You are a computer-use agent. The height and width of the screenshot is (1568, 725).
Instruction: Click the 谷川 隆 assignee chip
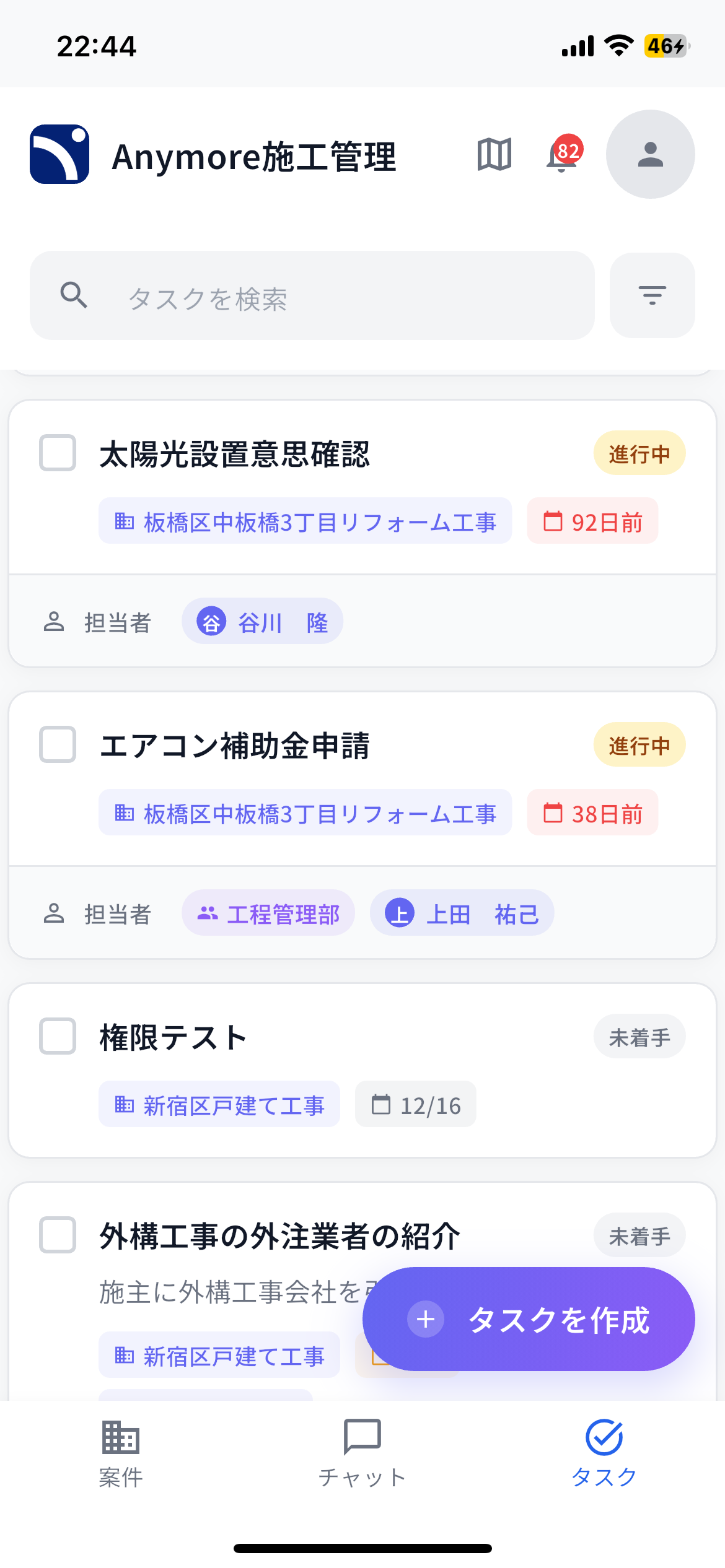[x=262, y=621]
